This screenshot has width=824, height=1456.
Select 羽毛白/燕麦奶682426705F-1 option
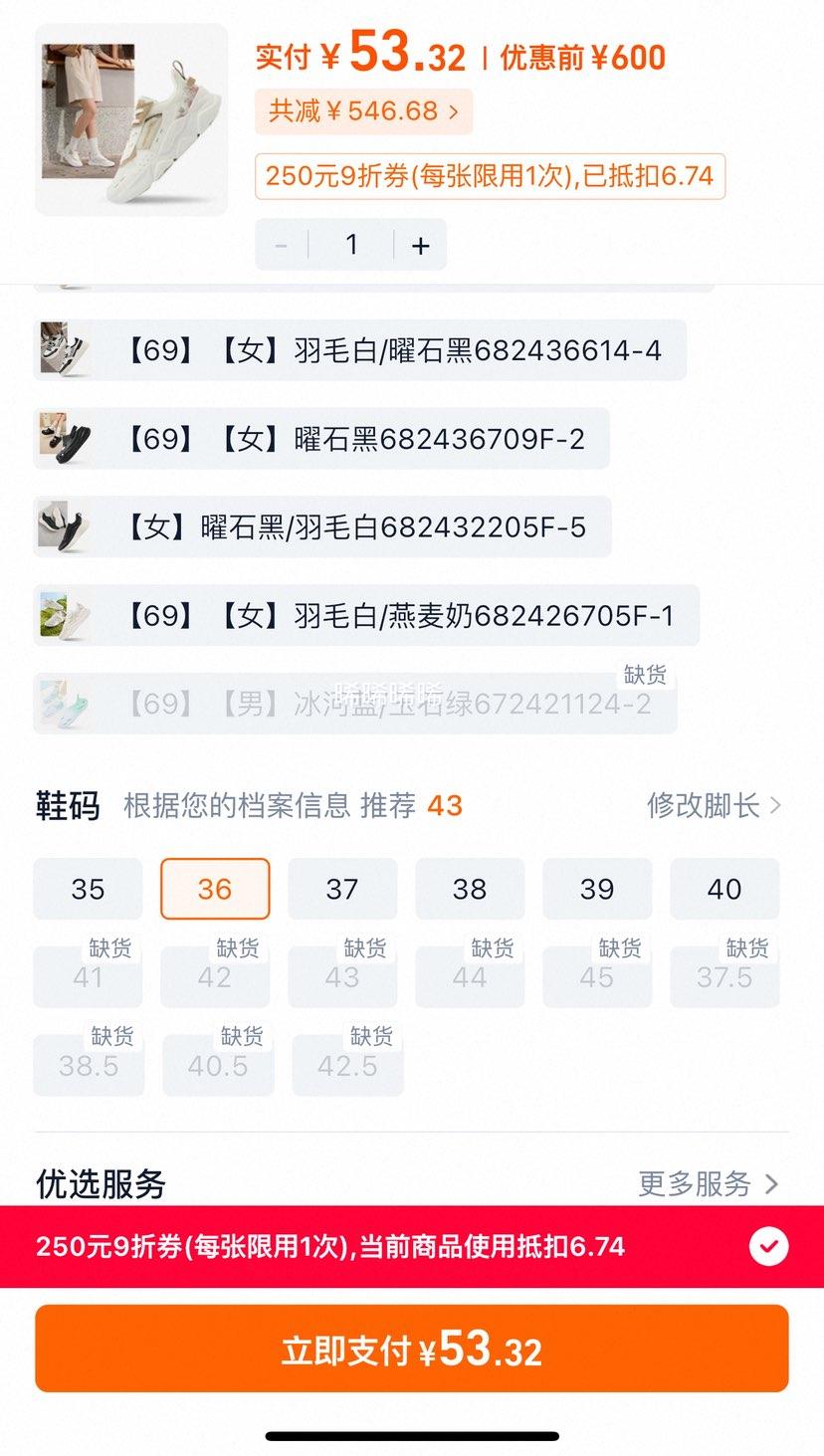(366, 616)
